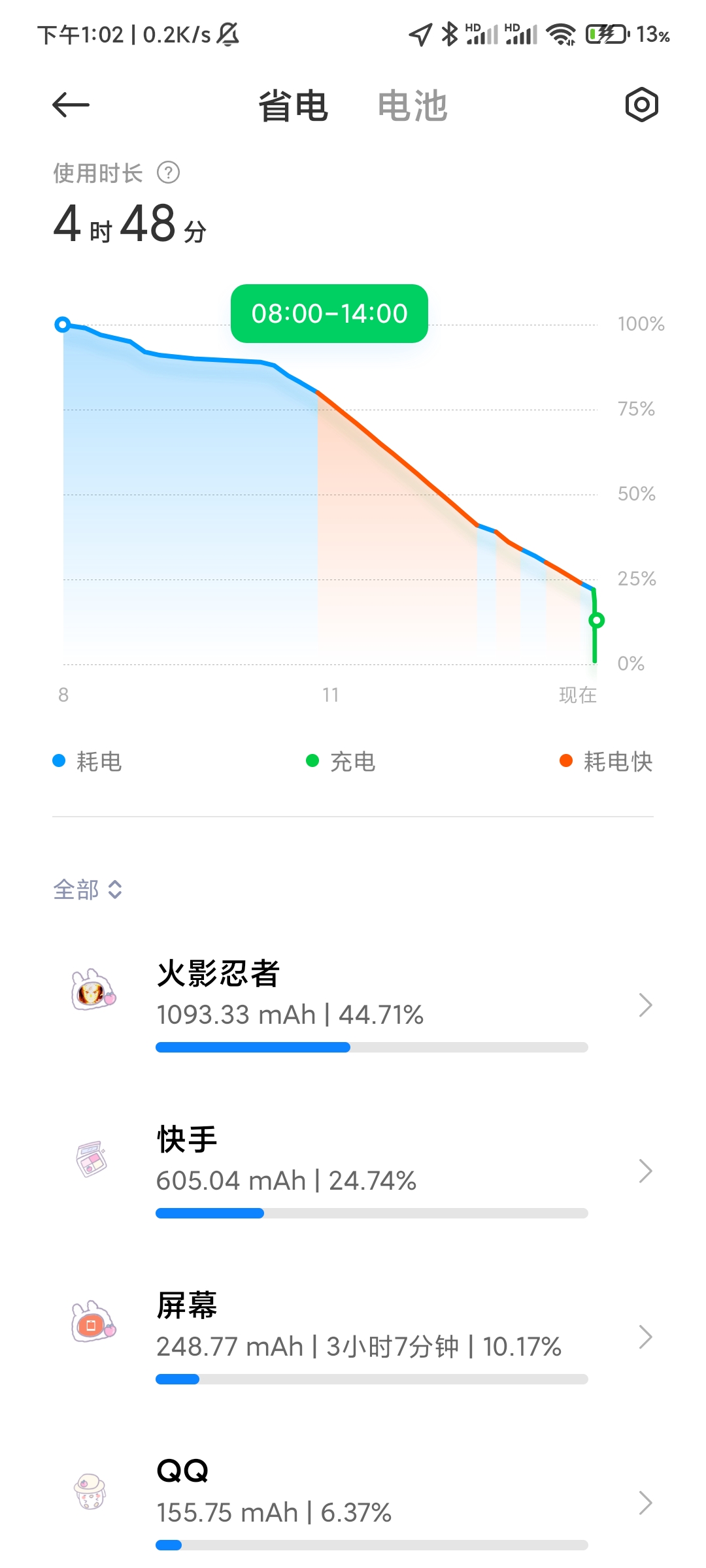Select the 省电 tab
706x1568 pixels.
tap(293, 106)
